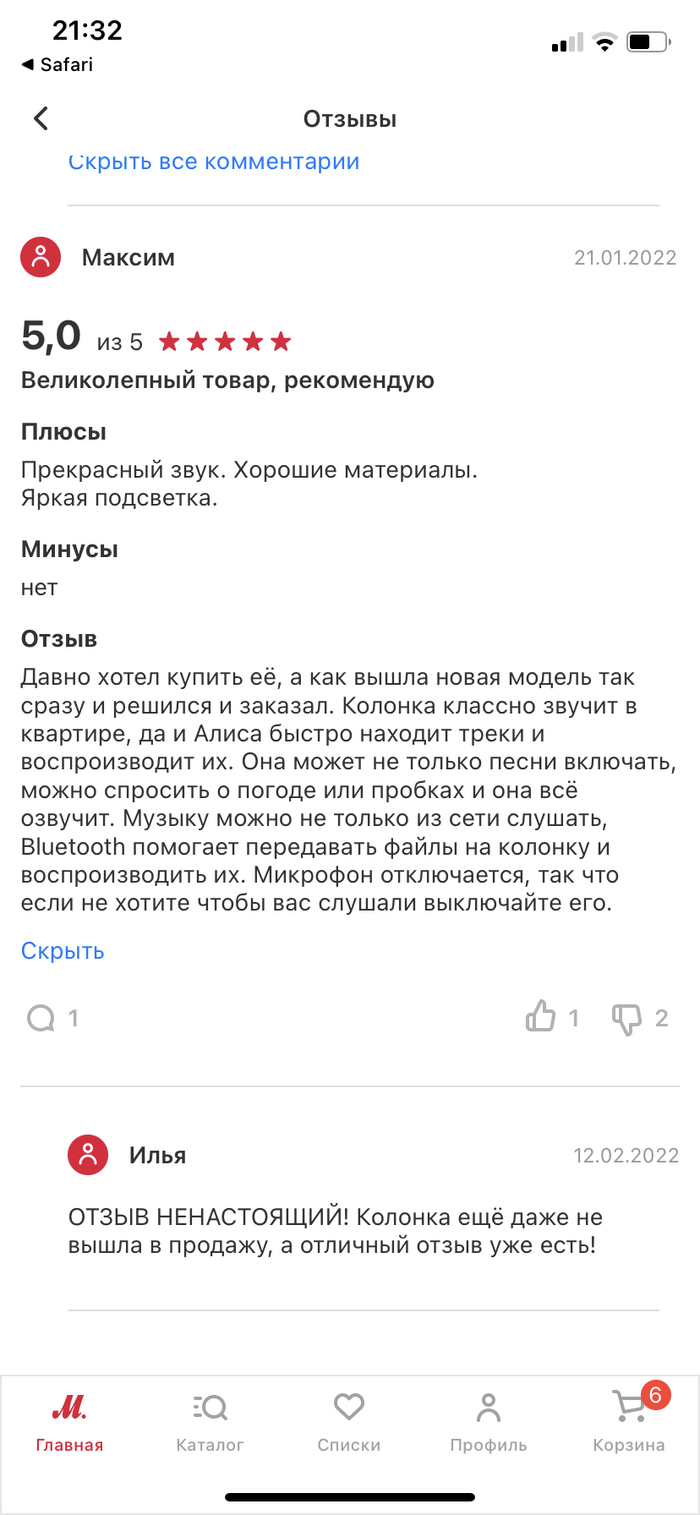Go back from the Отзывы screen
Screen dimensions: 700x1515
pyautogui.click(x=41, y=119)
